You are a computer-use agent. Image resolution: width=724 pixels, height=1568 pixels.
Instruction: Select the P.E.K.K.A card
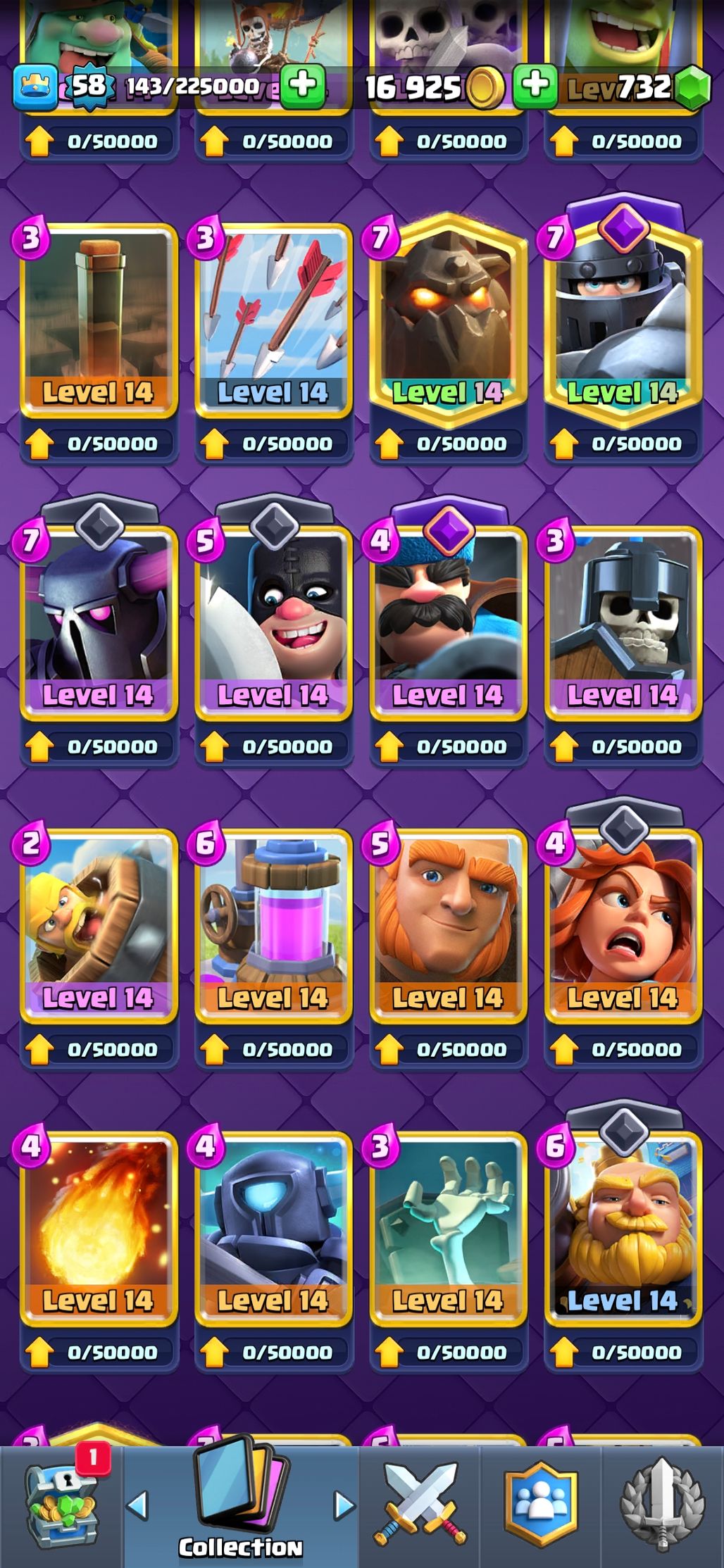tap(99, 623)
